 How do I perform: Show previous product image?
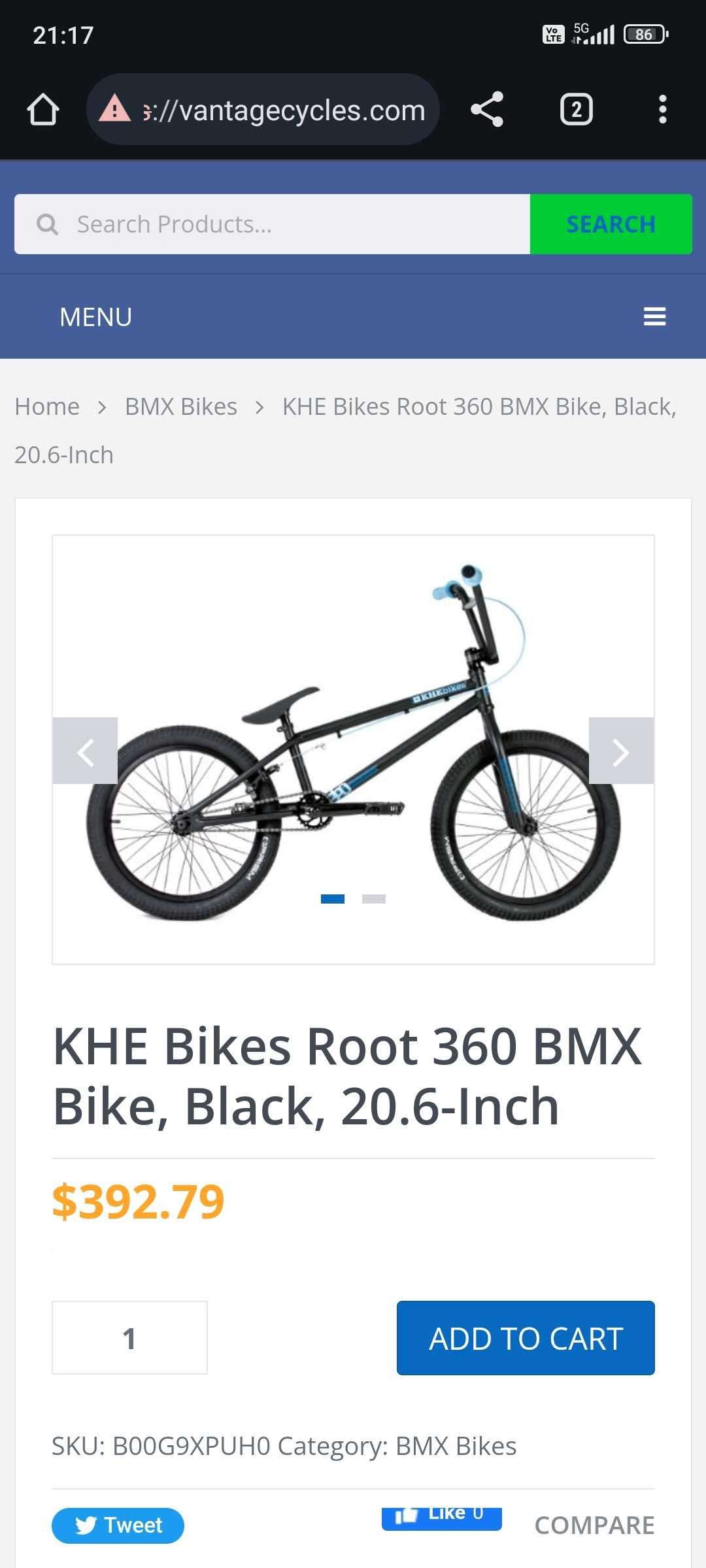click(85, 751)
